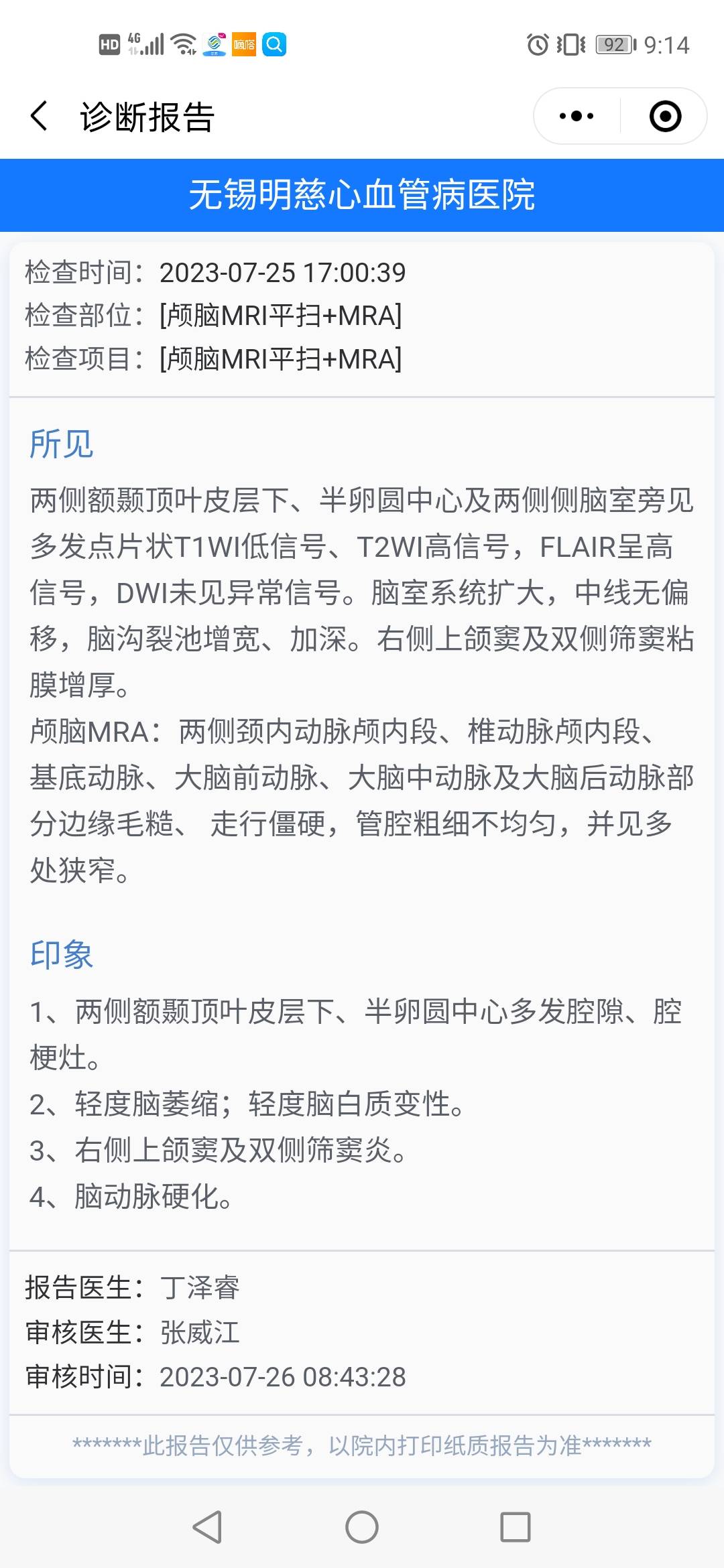724x1568 pixels.
Task: Open the China Mobile Jiangsu notification icon
Action: click(x=215, y=44)
